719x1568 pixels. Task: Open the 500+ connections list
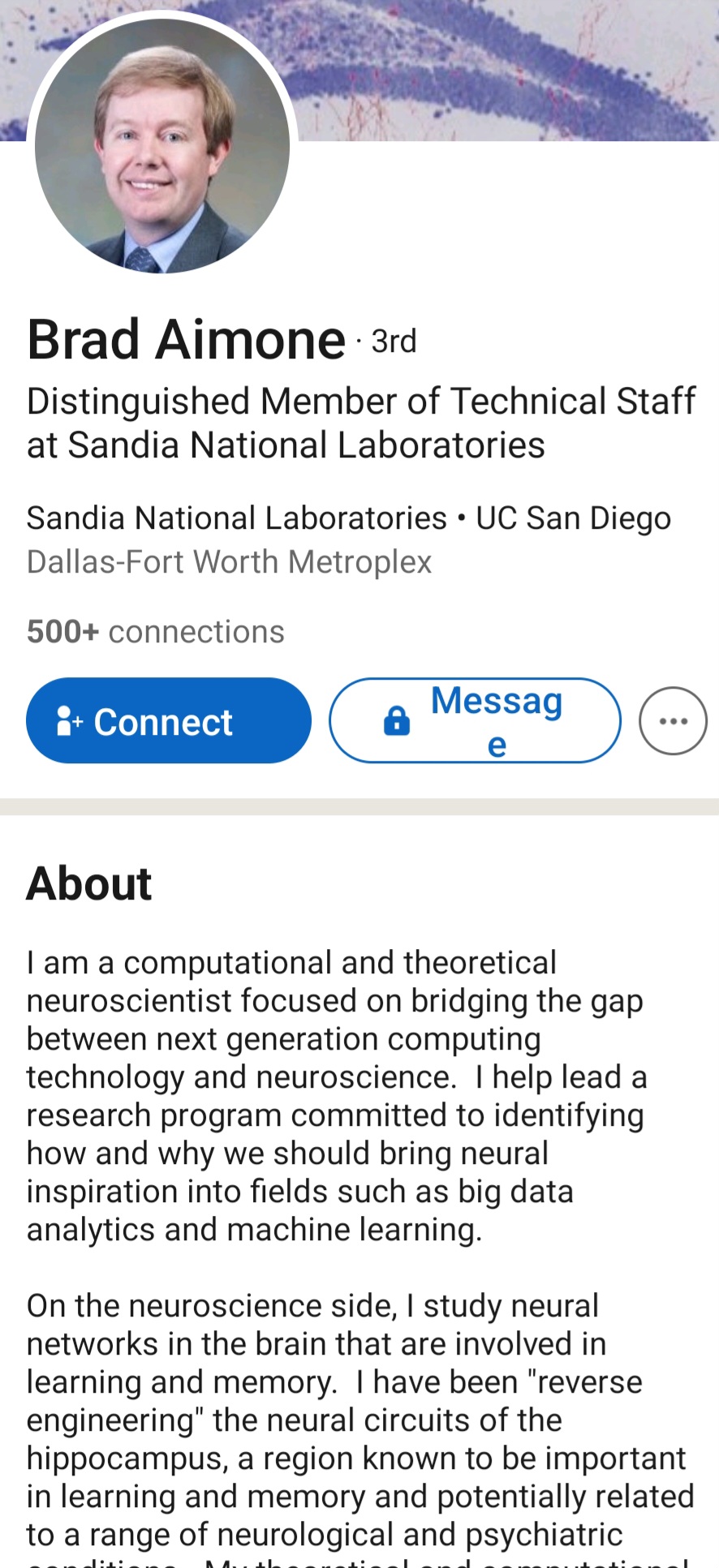pos(155,632)
